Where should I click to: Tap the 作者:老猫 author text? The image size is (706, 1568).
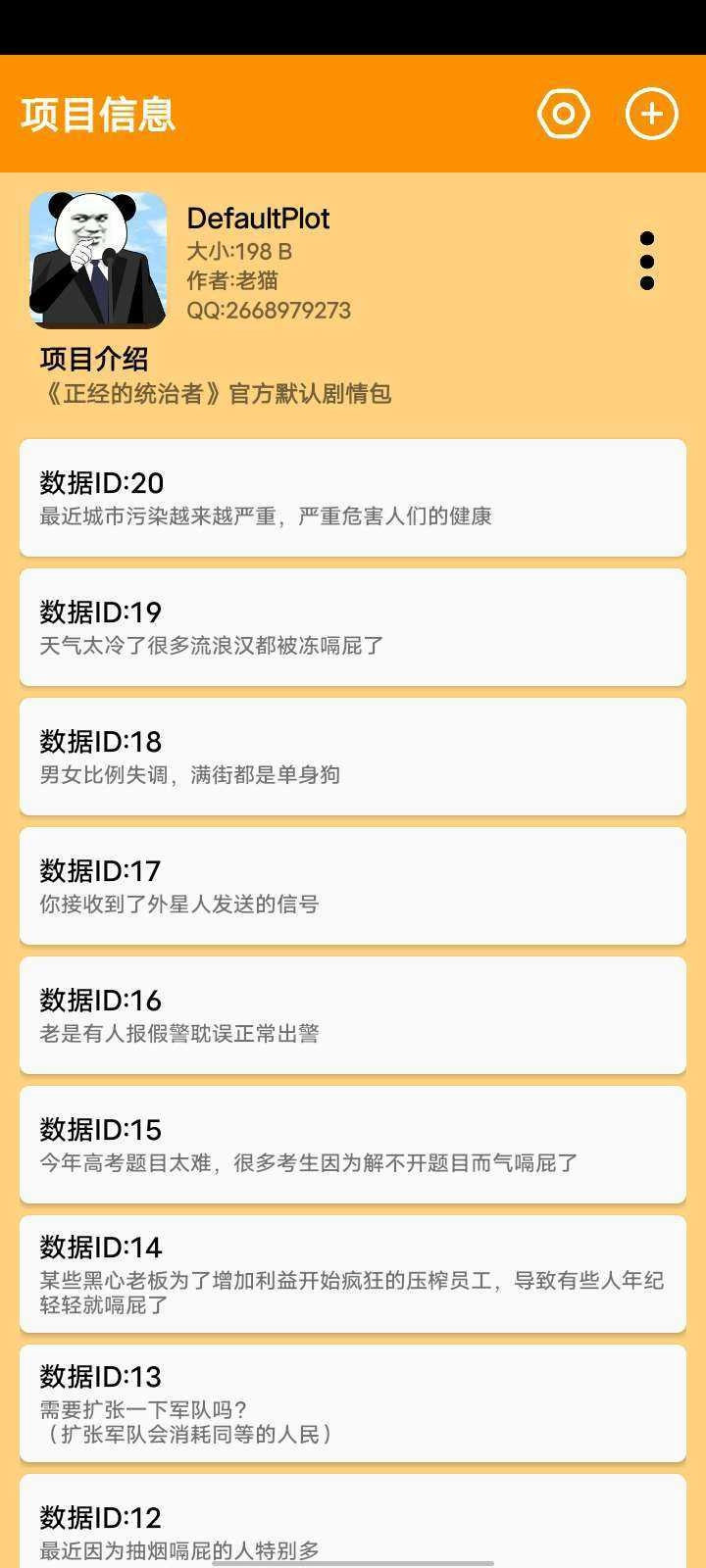(x=227, y=280)
